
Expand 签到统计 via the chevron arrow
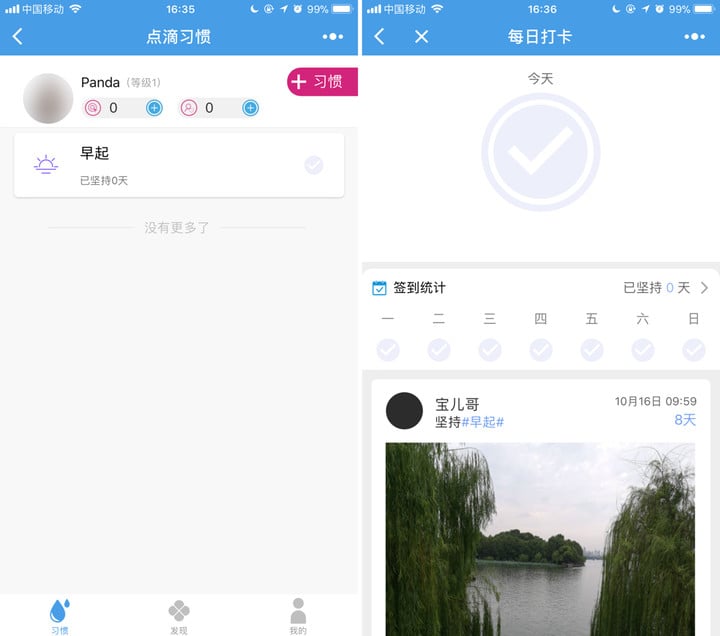[x=704, y=288]
